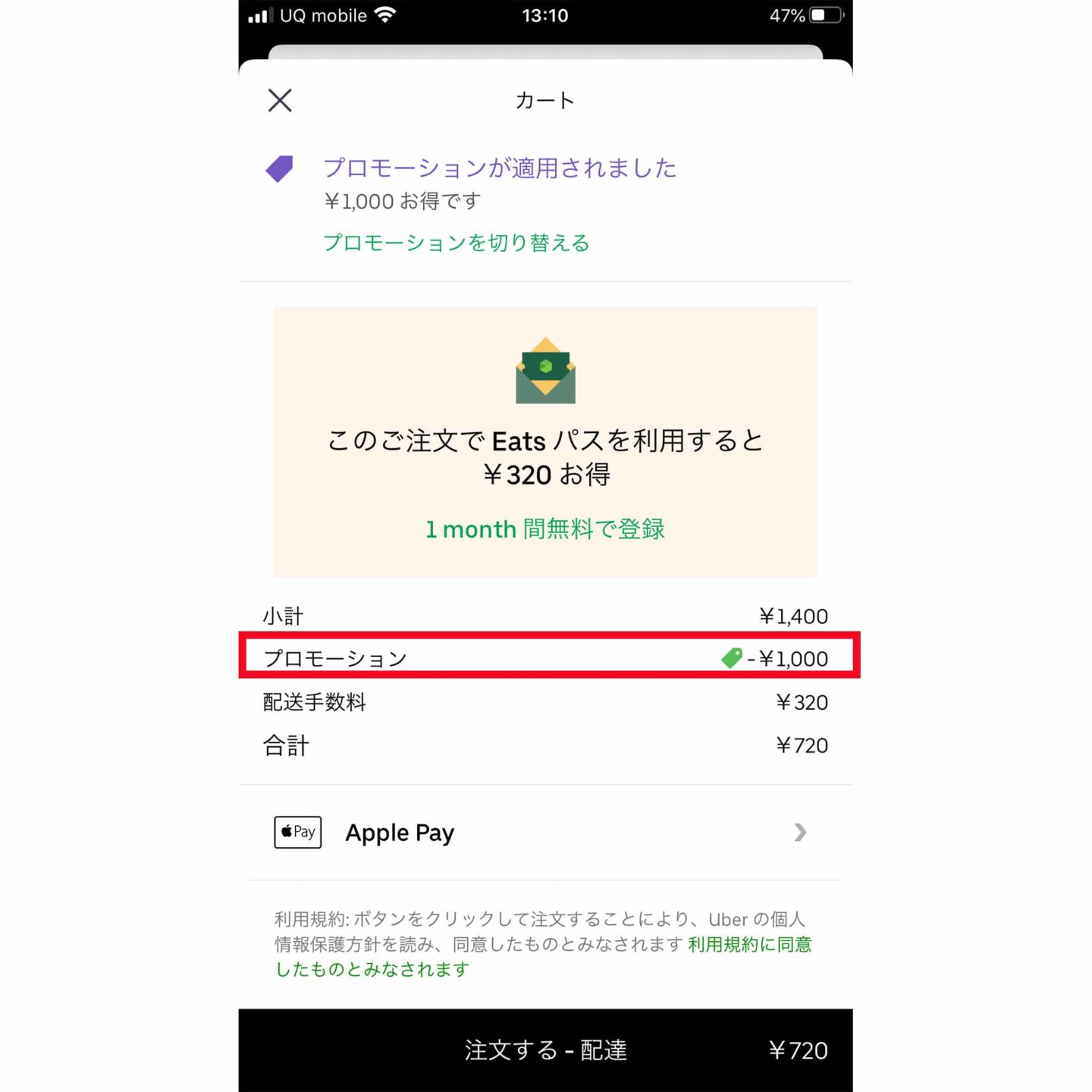Open Apple Pay payment method row
This screenshot has width=1092, height=1092.
(x=544, y=833)
